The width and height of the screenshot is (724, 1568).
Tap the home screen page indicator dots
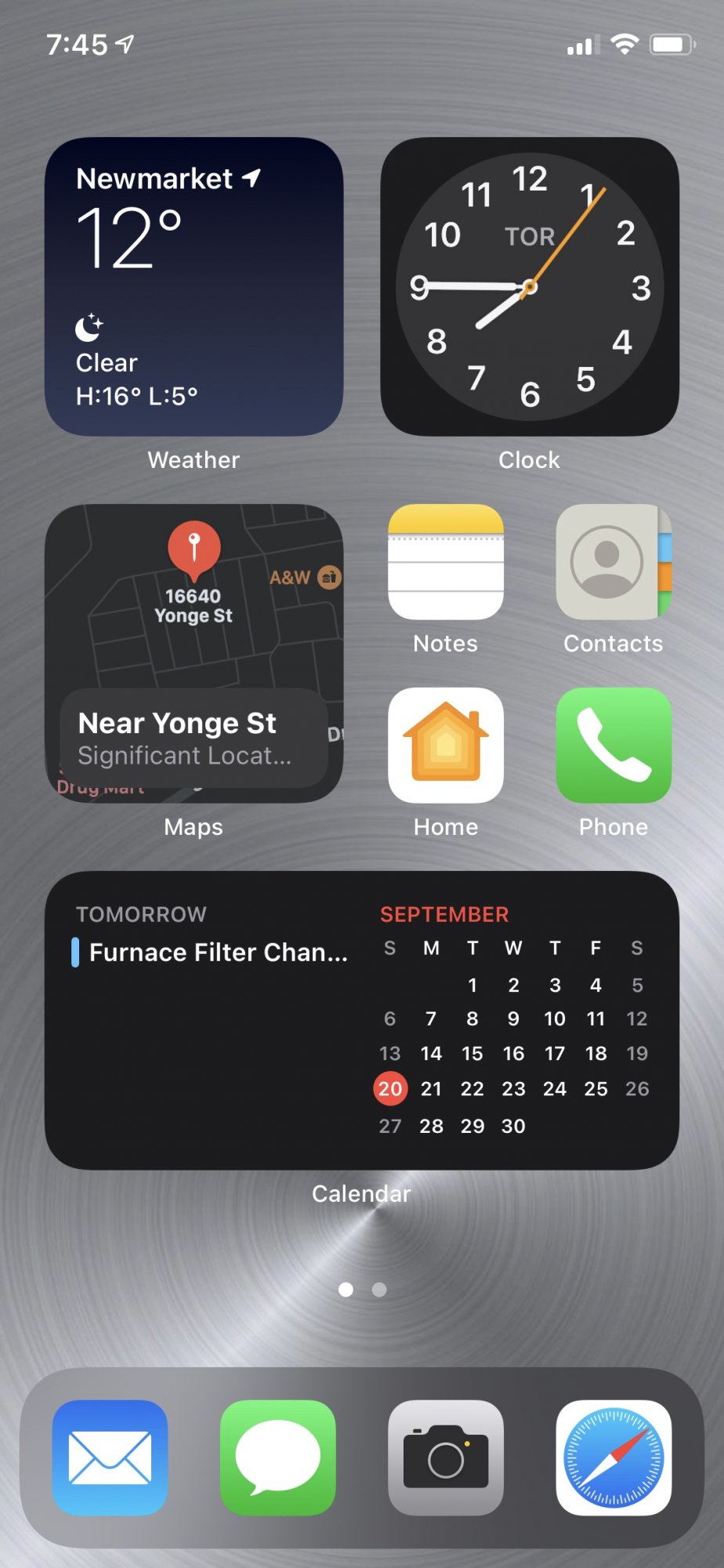(362, 1290)
